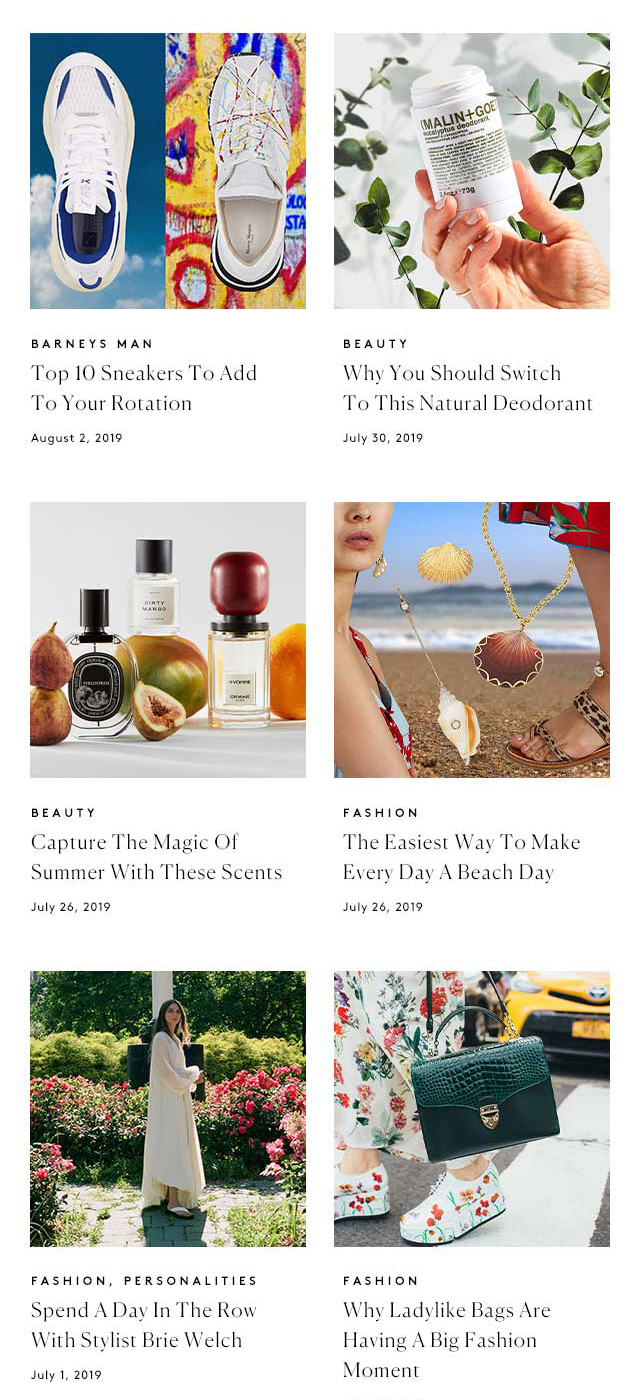Tap the green crocodile bag image
The image size is (640, 1400).
(471, 1108)
